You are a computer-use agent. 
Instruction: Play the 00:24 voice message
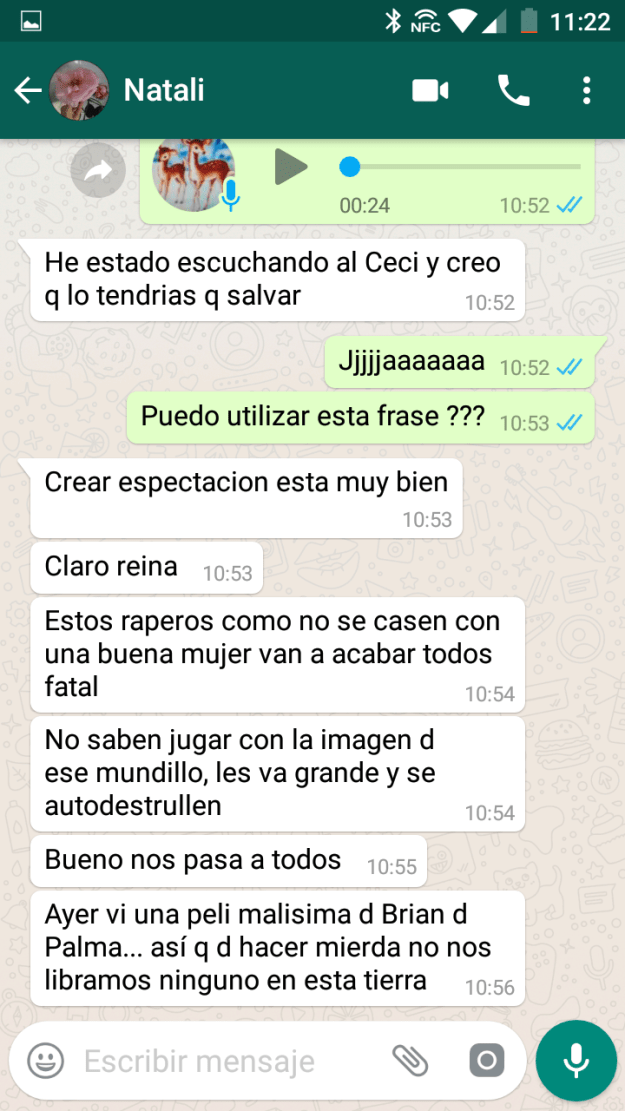pyautogui.click(x=291, y=167)
